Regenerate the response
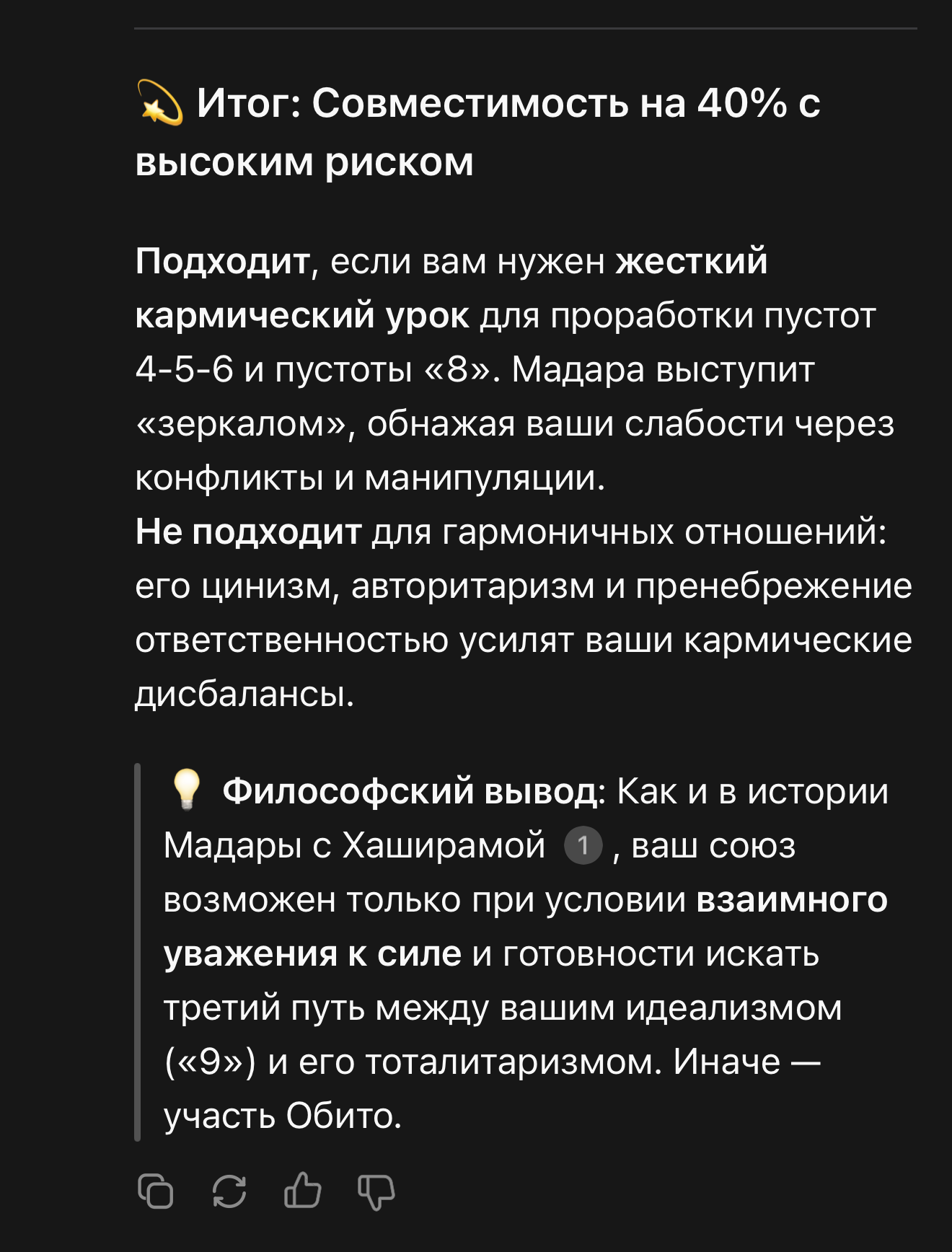952x1252 pixels. [229, 1191]
